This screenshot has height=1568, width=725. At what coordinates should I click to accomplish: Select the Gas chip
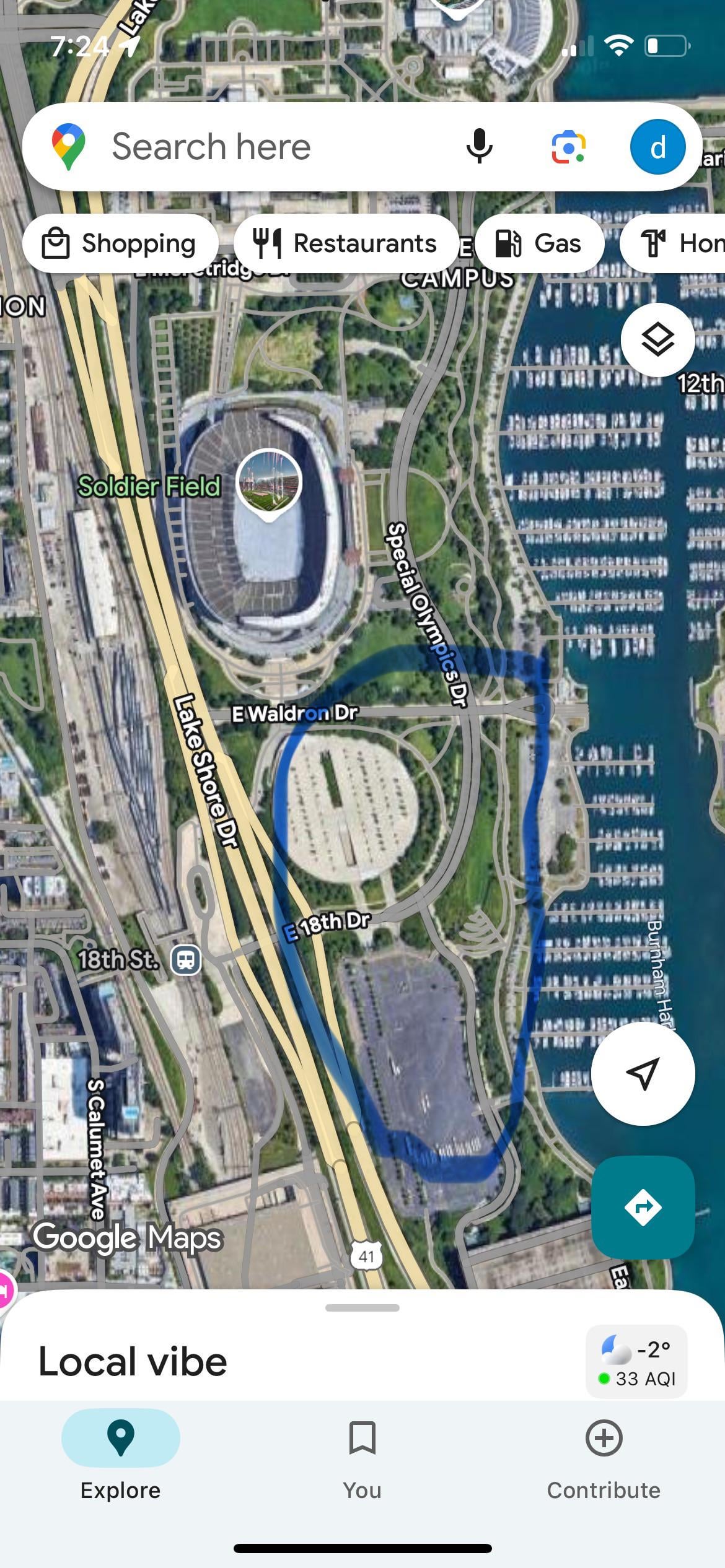pos(539,243)
